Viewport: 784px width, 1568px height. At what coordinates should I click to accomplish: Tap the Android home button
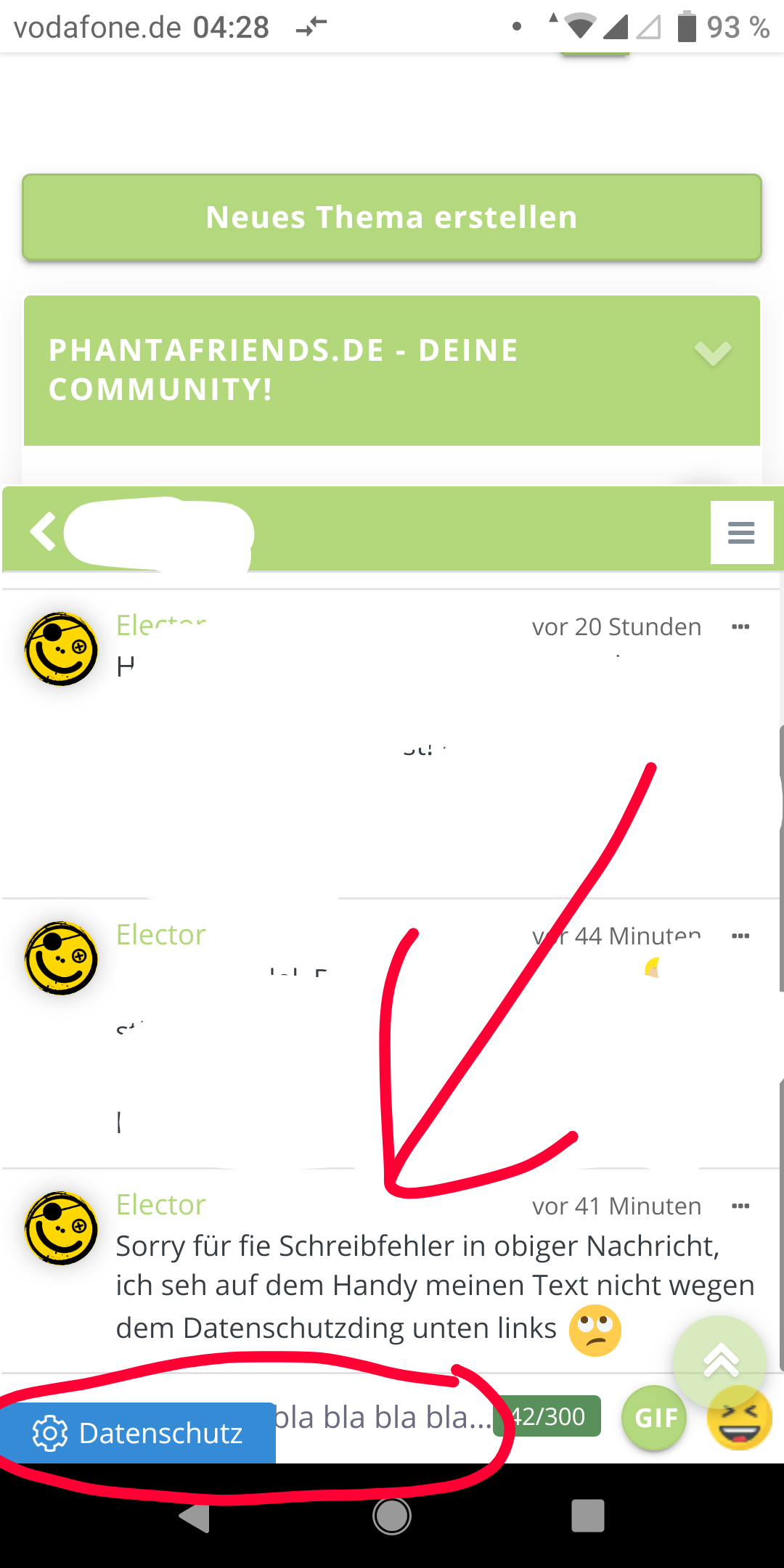coord(392,1516)
